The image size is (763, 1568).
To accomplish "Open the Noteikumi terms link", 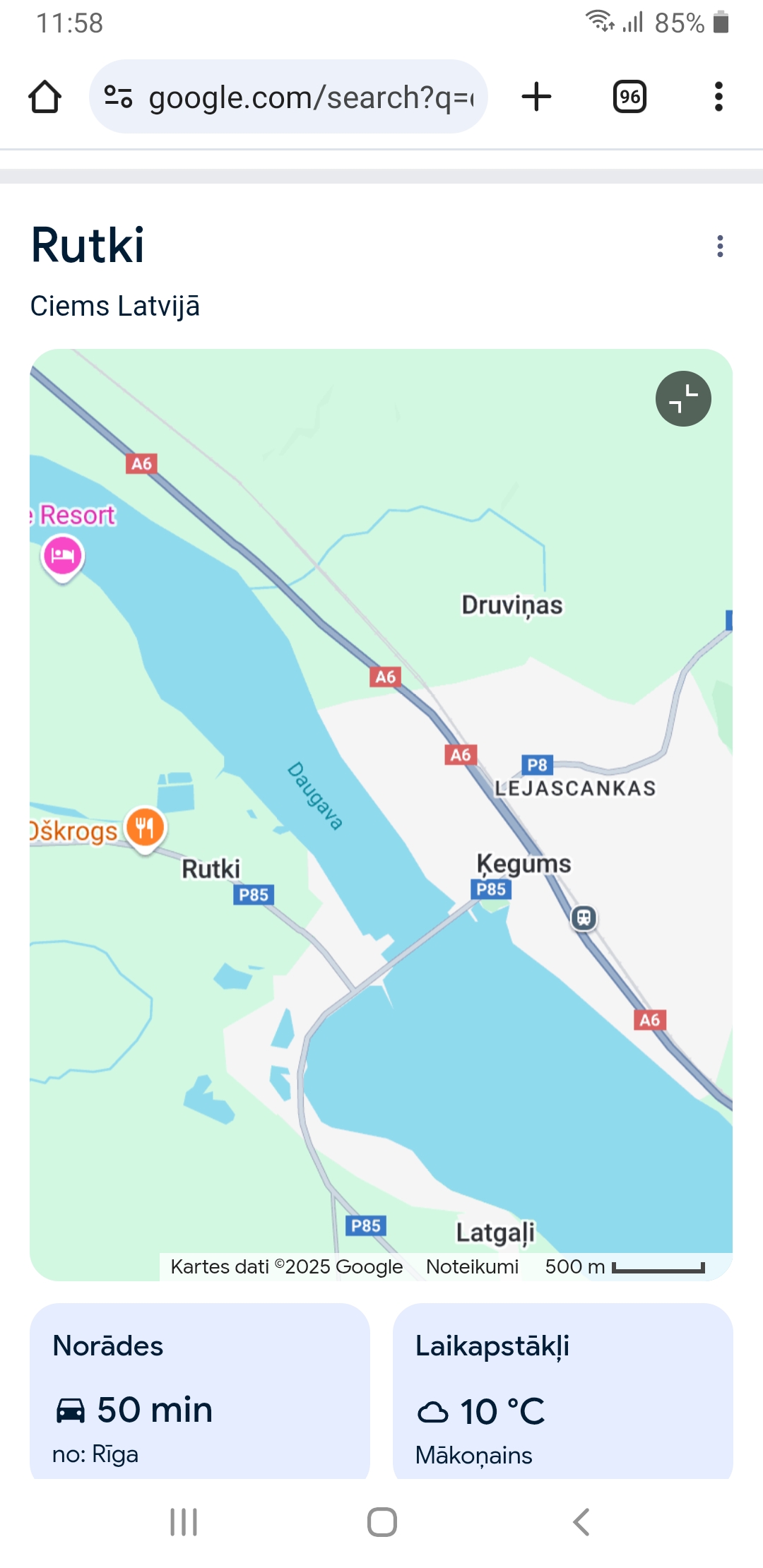I will click(x=472, y=1266).
